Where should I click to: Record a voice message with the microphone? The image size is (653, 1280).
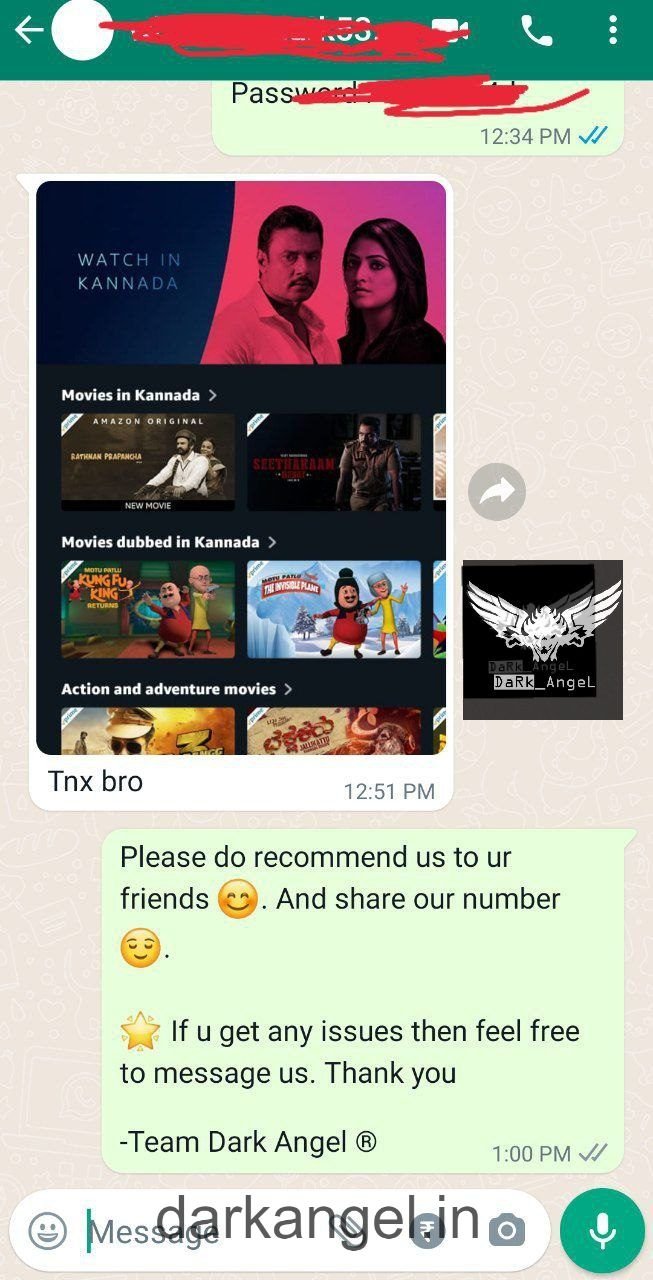point(602,1230)
